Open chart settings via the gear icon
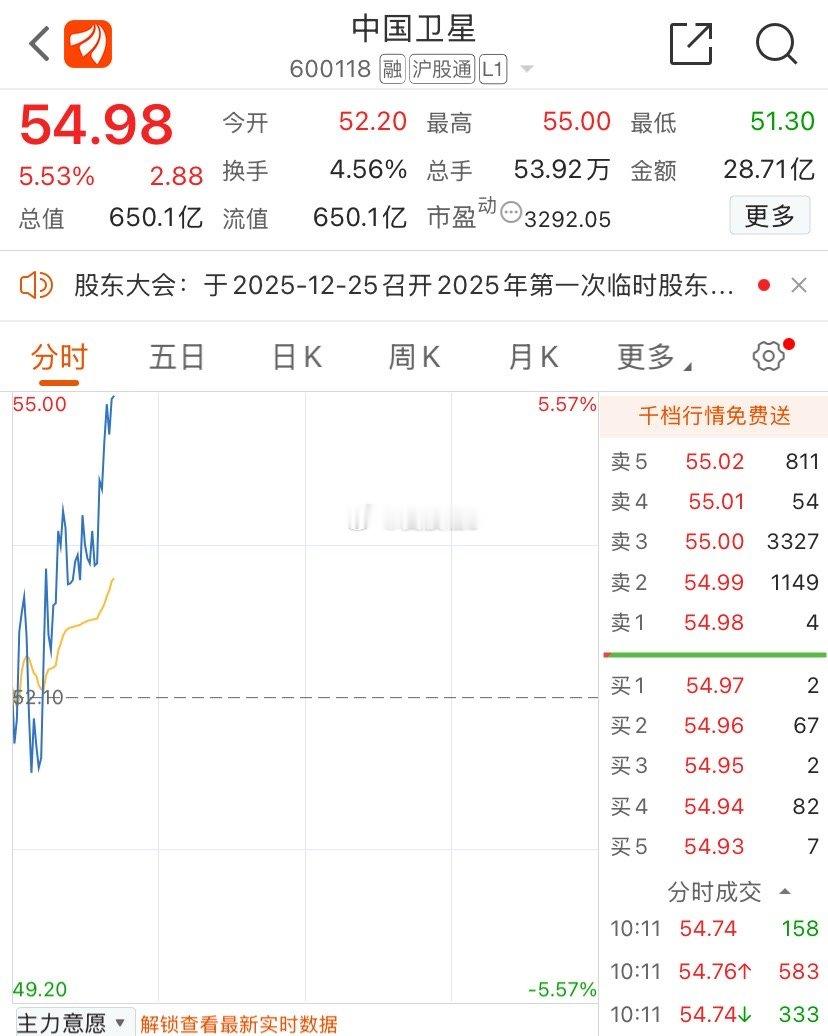Image resolution: width=828 pixels, height=1036 pixels. tap(767, 355)
